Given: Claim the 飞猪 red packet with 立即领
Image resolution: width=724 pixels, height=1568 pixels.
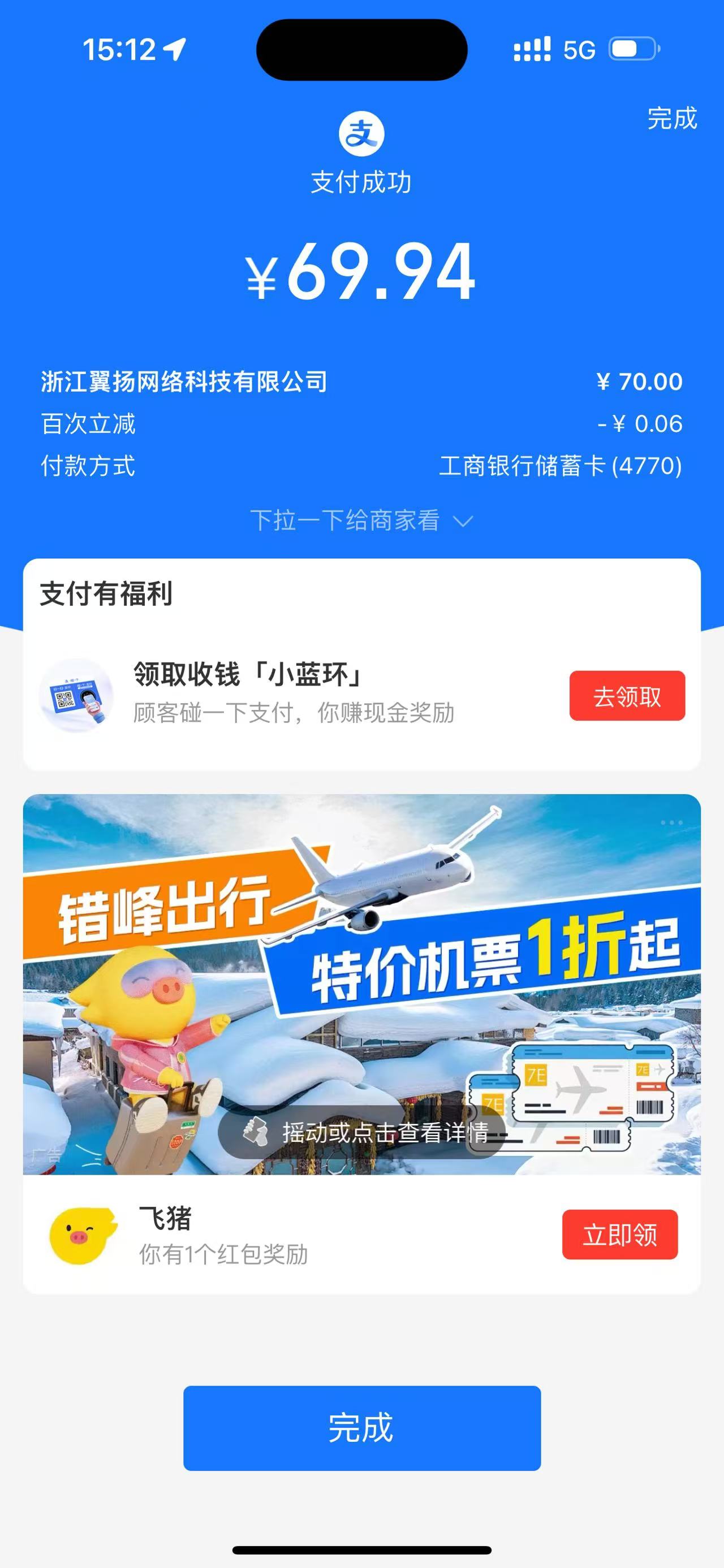Looking at the screenshot, I should [x=619, y=1235].
